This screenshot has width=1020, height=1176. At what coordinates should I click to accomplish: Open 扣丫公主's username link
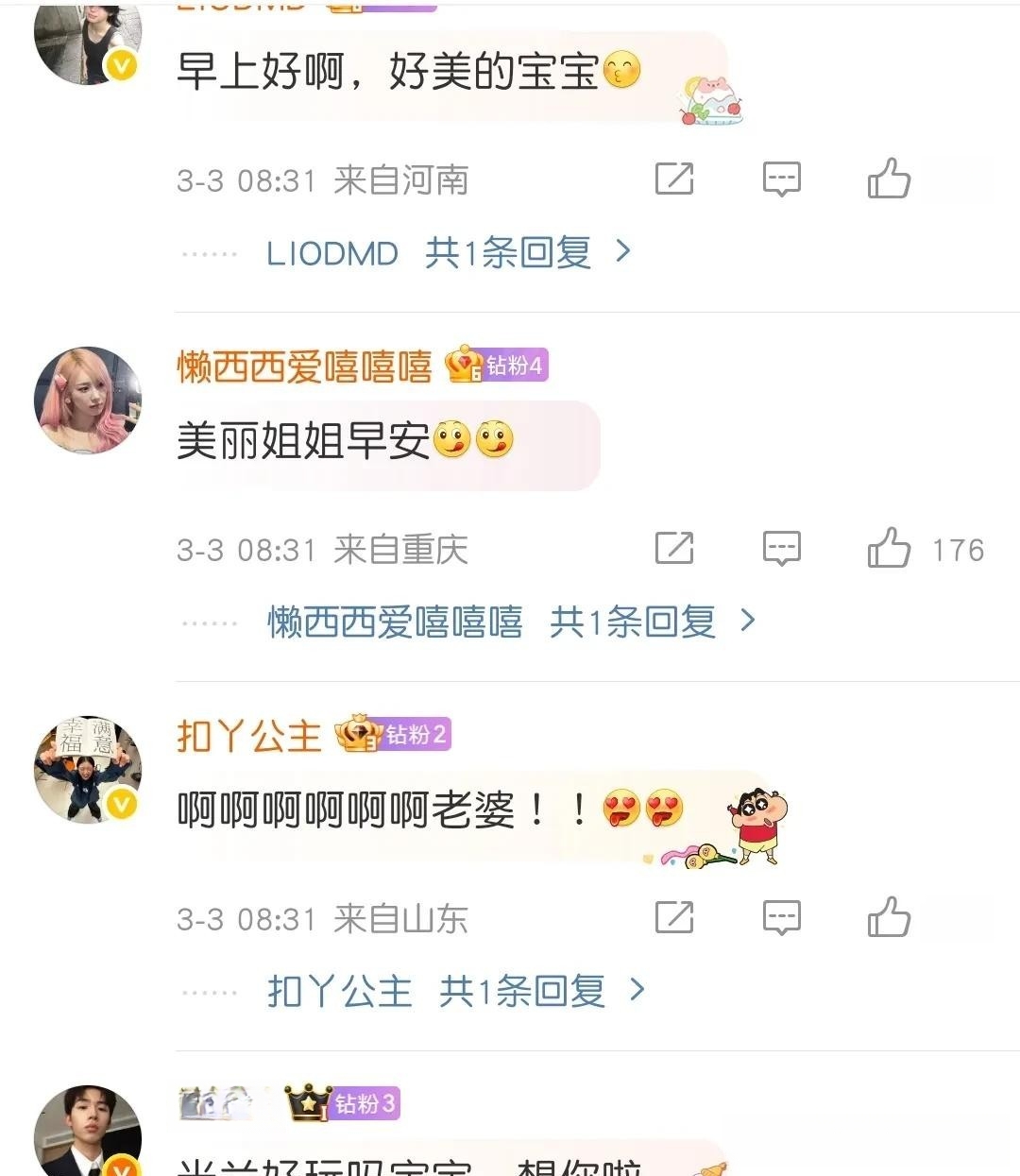[x=249, y=736]
